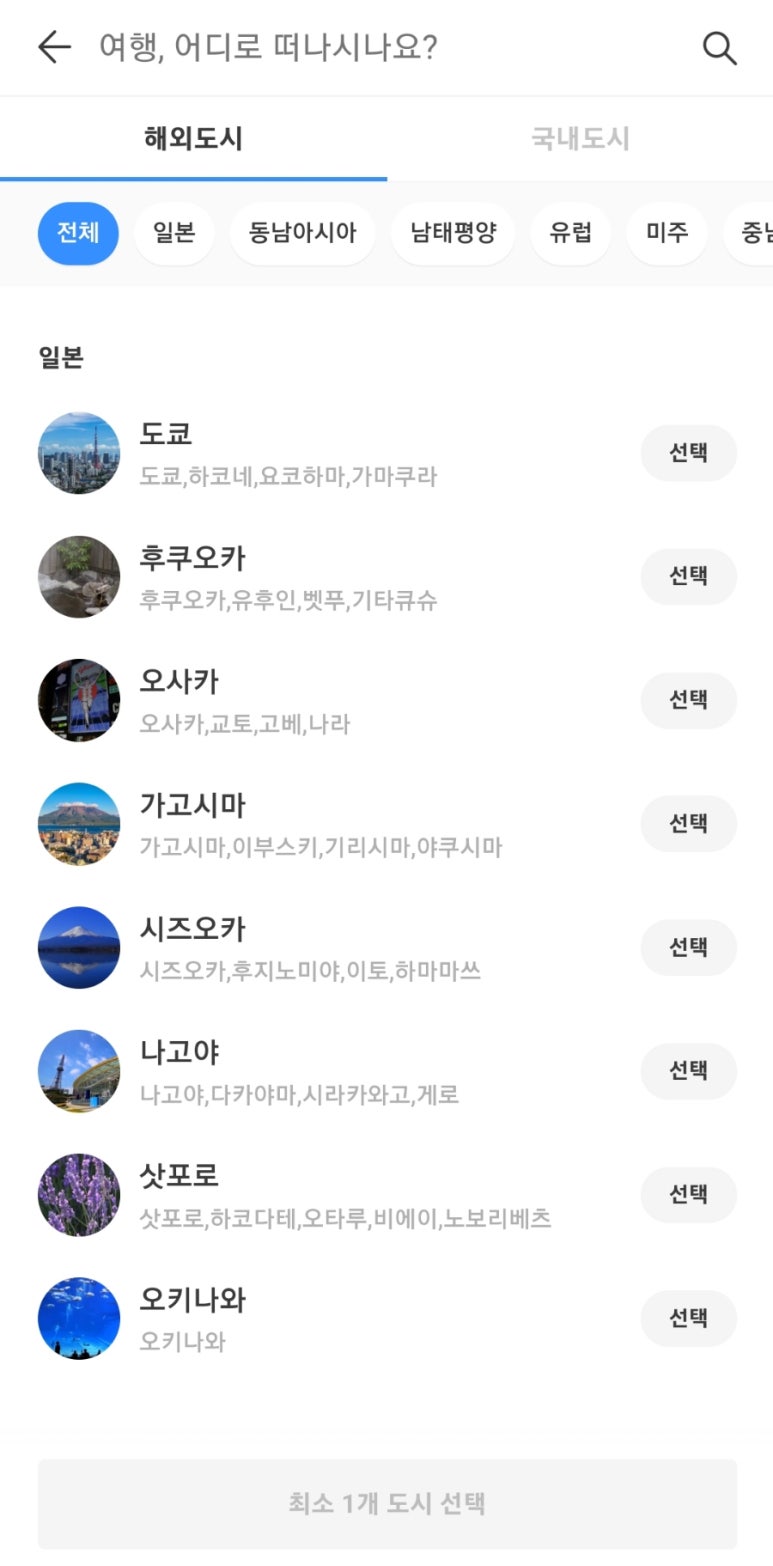Viewport: 773px width, 1566px height.
Task: Choose the 유럽 region chip
Action: coord(570,233)
